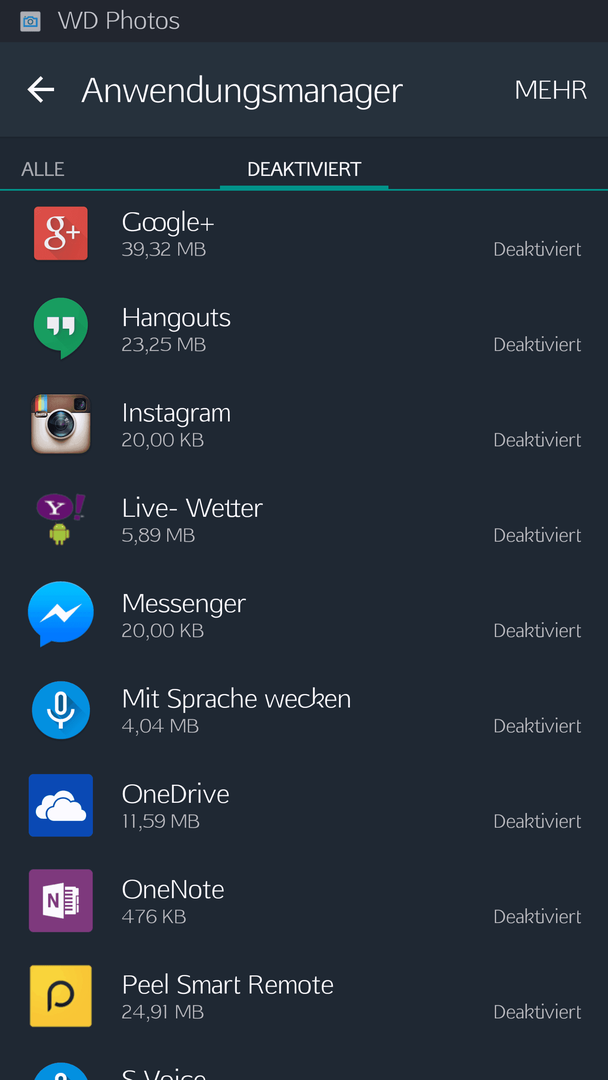The height and width of the screenshot is (1080, 608).
Task: Open Live- Wetter app entry
Action: (304, 520)
